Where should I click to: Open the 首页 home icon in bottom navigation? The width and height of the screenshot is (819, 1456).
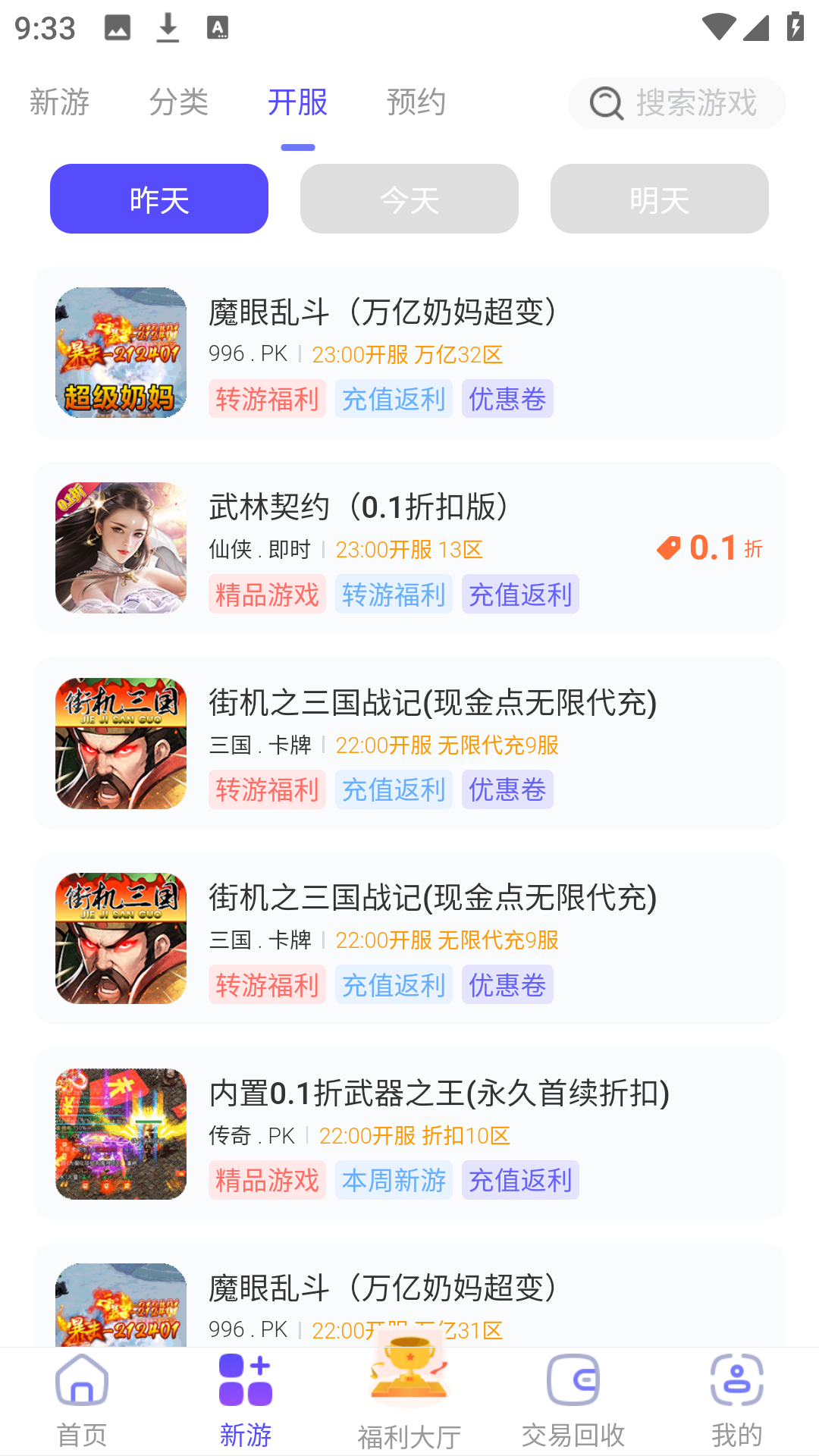(x=81, y=1398)
